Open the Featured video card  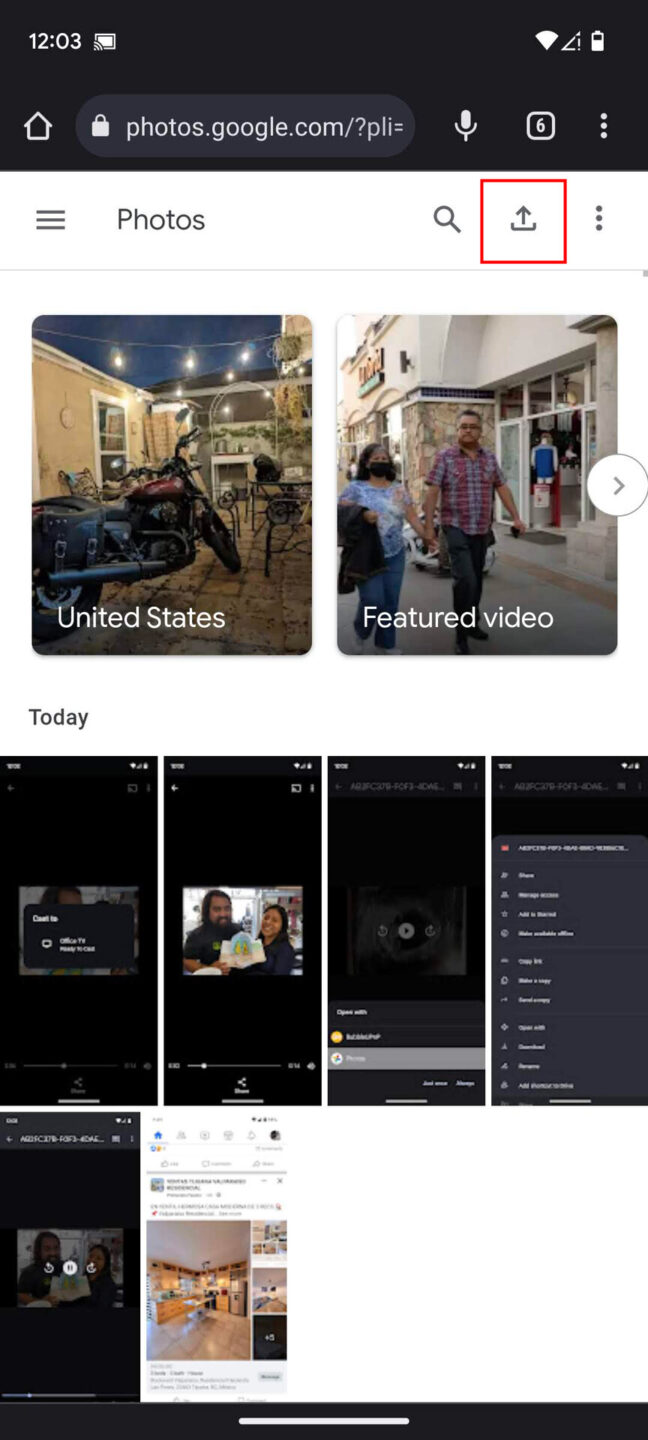click(477, 485)
